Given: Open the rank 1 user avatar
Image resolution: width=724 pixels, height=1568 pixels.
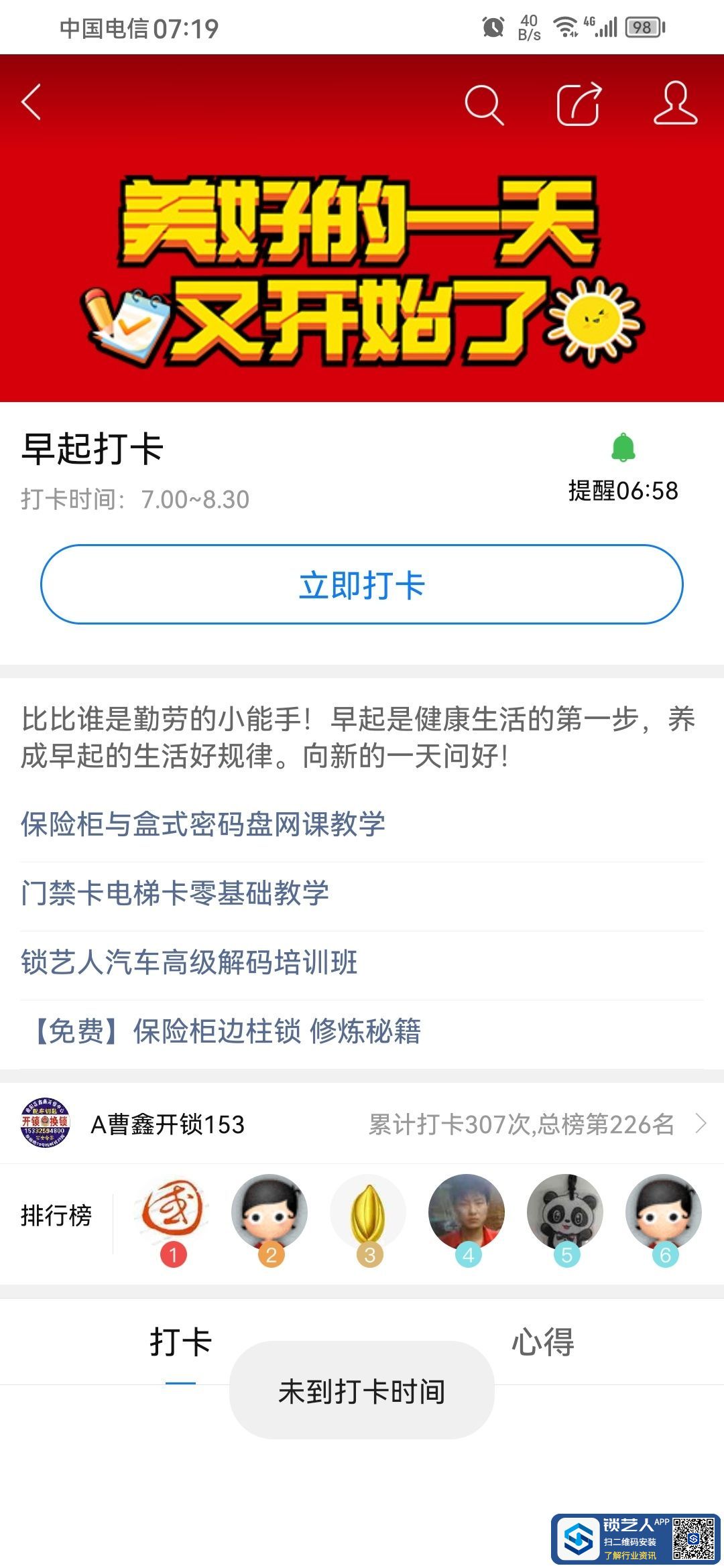Looking at the screenshot, I should [x=172, y=1213].
